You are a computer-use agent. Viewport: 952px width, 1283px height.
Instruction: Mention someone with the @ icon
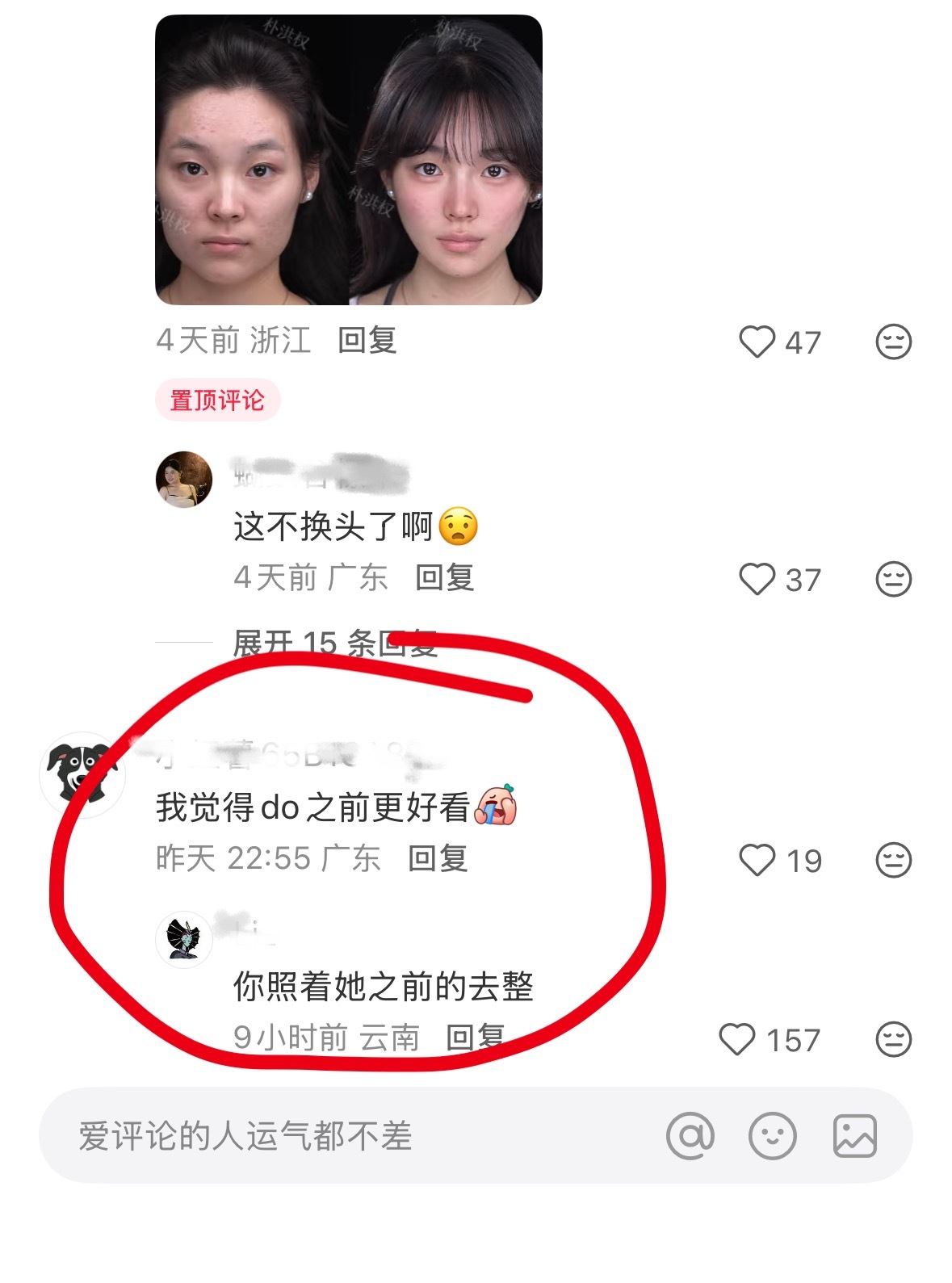(690, 1136)
